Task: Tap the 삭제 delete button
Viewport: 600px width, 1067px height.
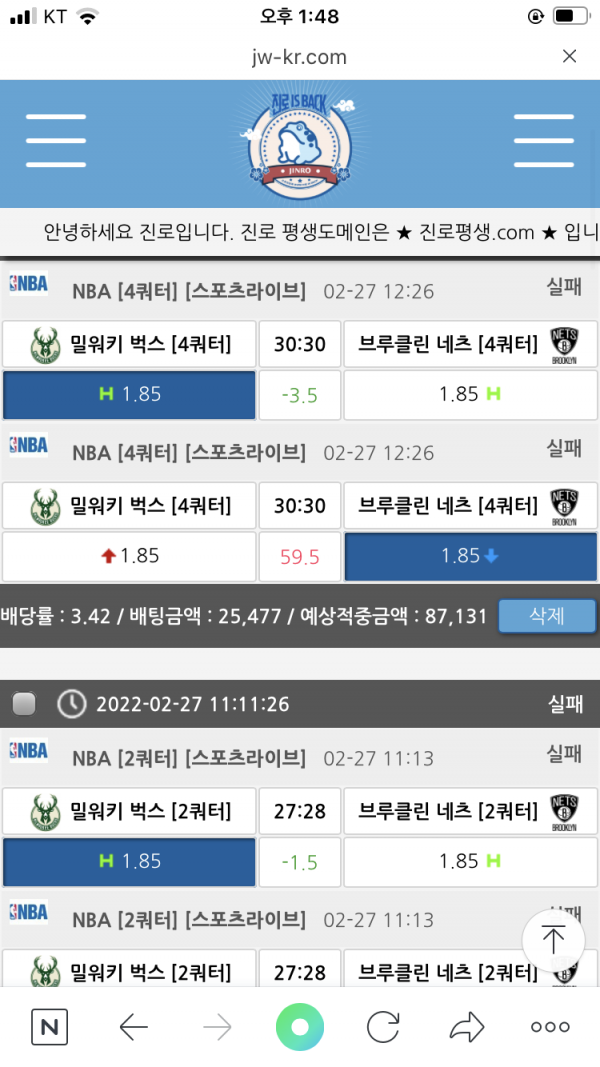Action: 547,616
